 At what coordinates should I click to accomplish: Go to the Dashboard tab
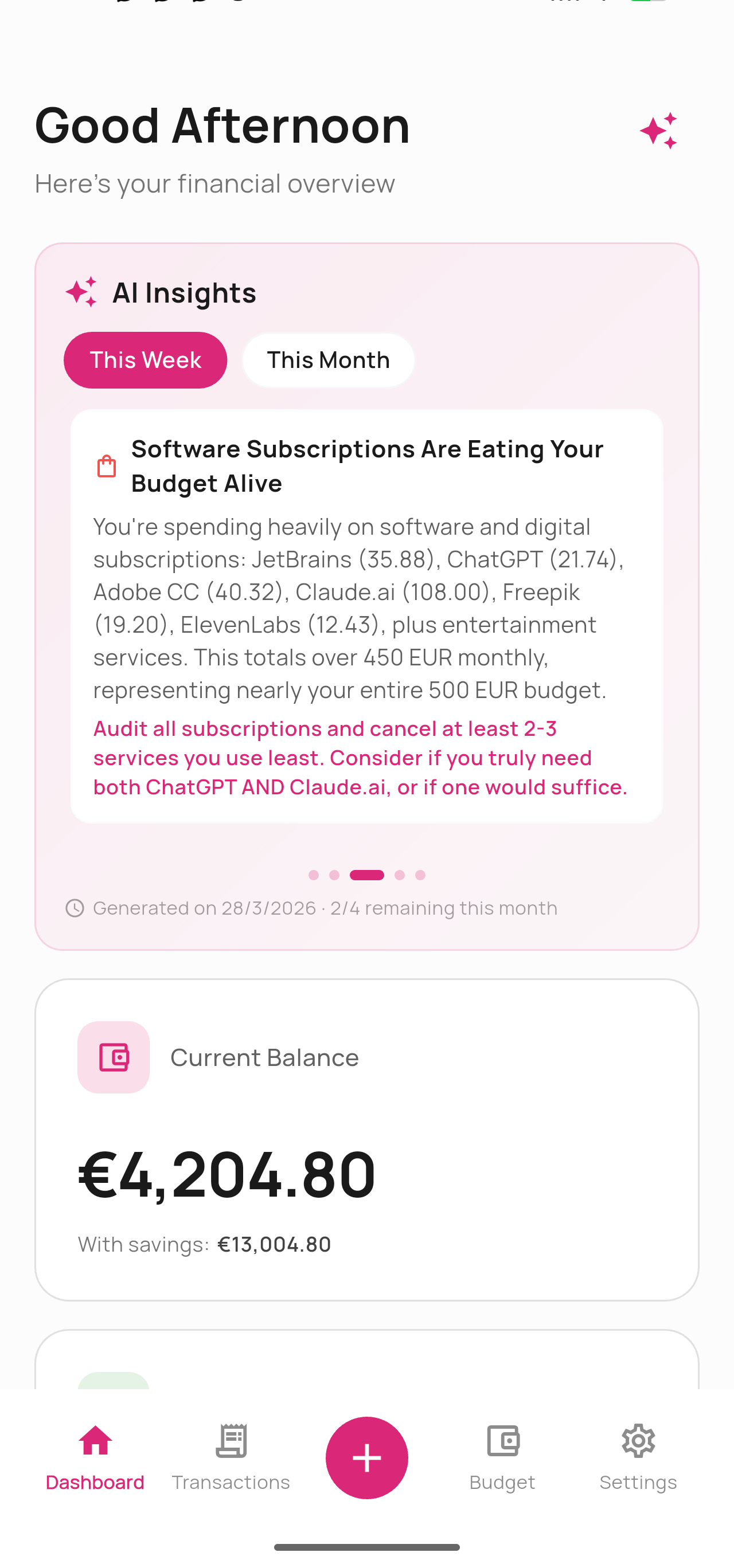pos(95,1457)
